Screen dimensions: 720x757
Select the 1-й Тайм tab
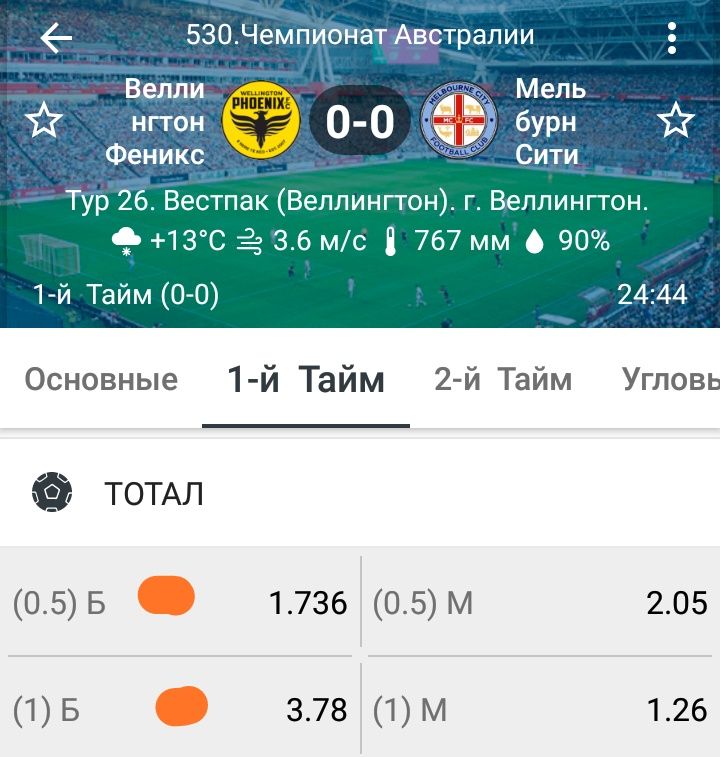click(x=306, y=380)
